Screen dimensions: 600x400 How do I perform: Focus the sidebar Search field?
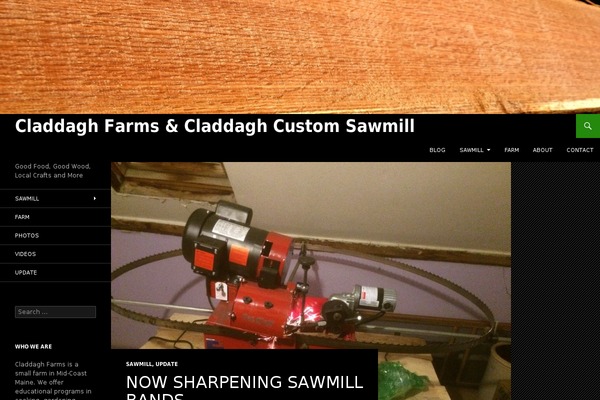click(x=55, y=312)
